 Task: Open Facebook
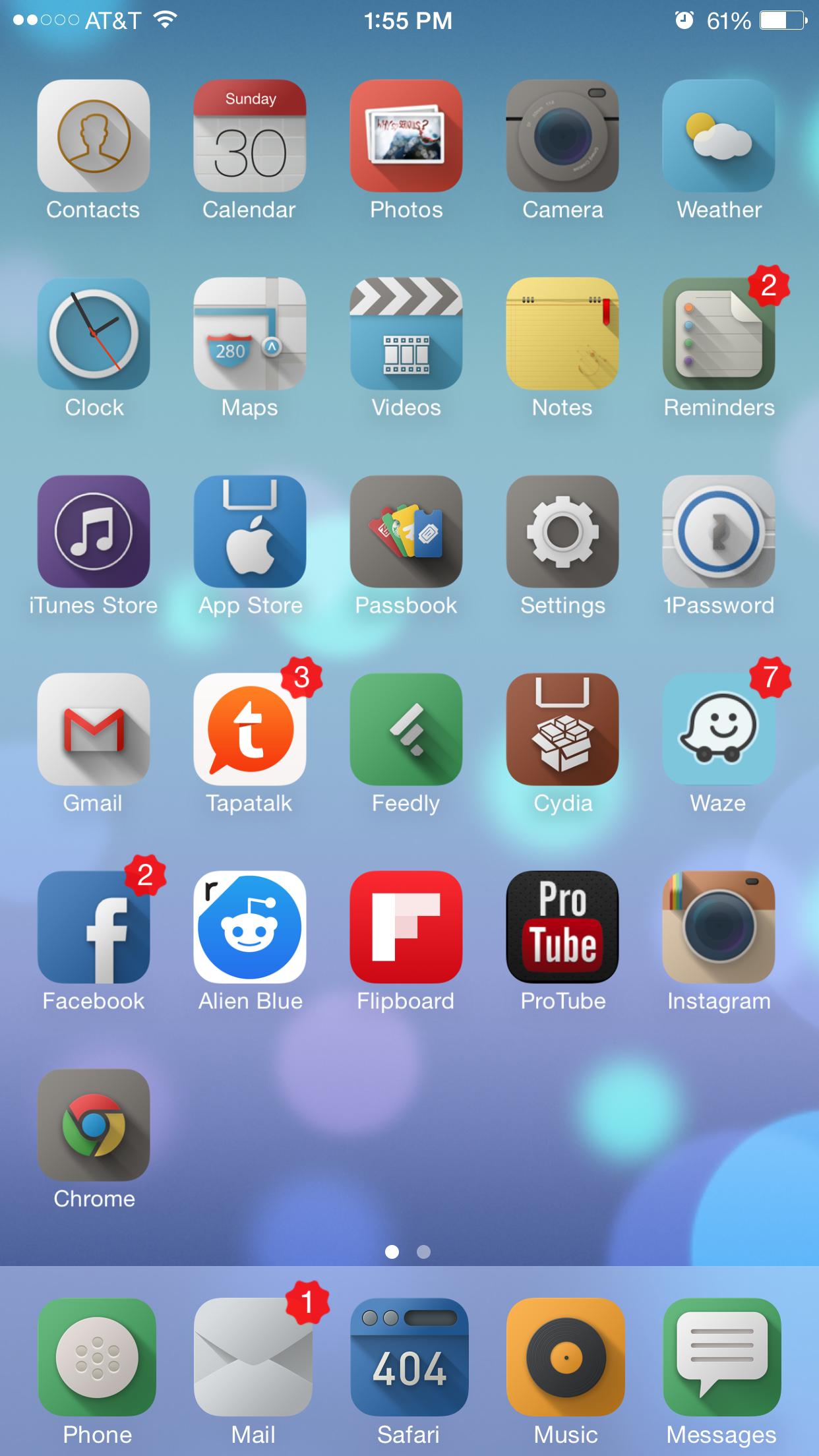click(x=93, y=927)
